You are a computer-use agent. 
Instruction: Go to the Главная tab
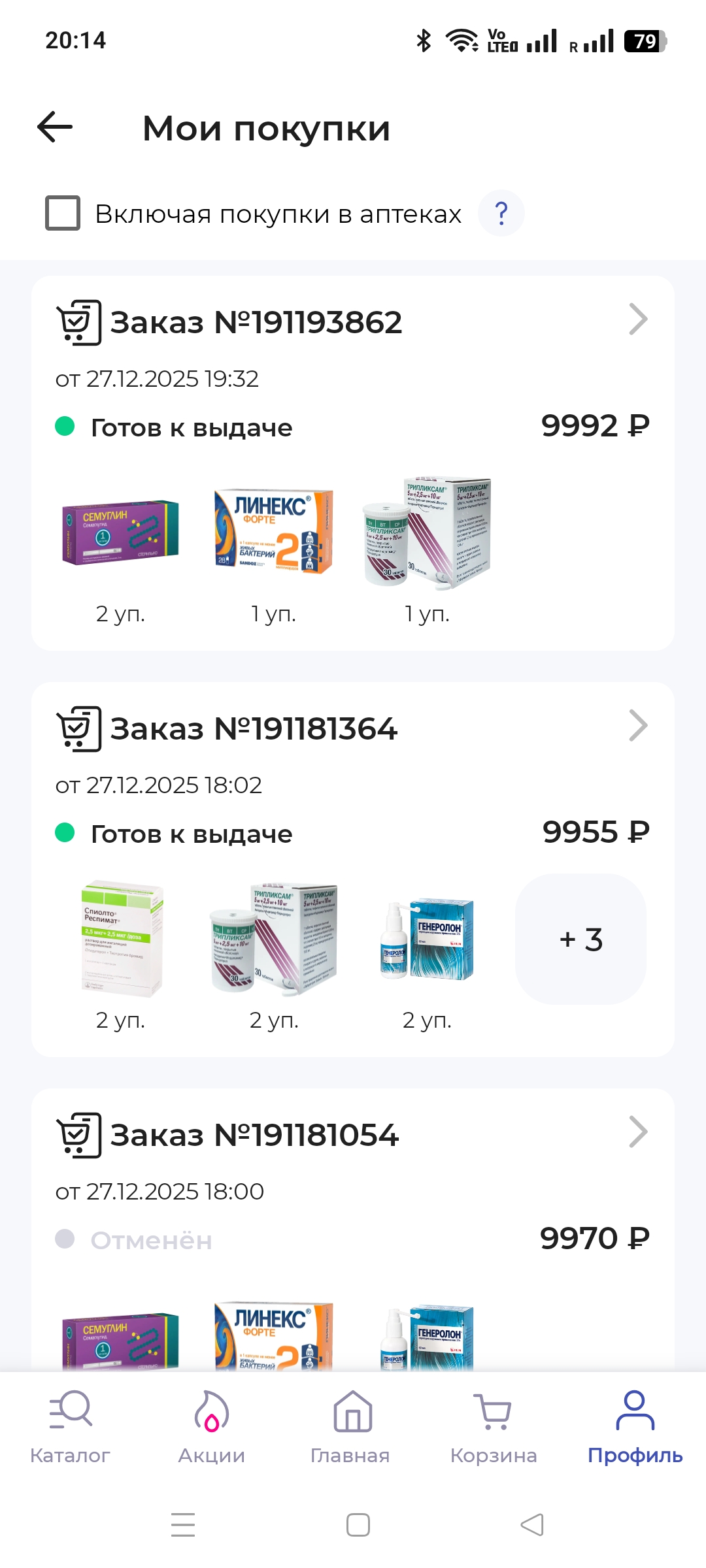[352, 1427]
